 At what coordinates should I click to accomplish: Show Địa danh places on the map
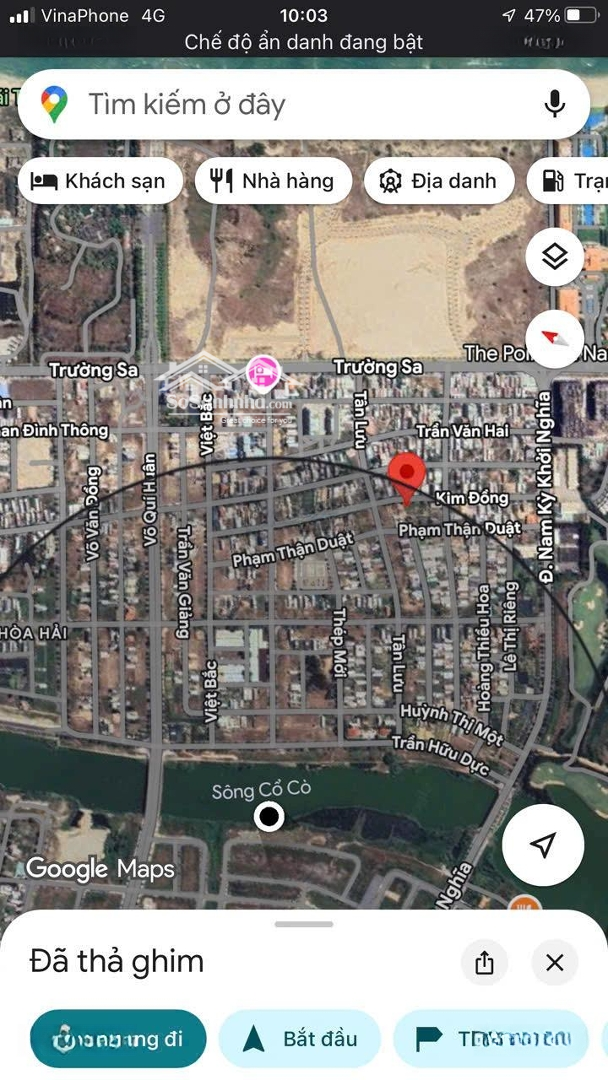[x=439, y=181]
